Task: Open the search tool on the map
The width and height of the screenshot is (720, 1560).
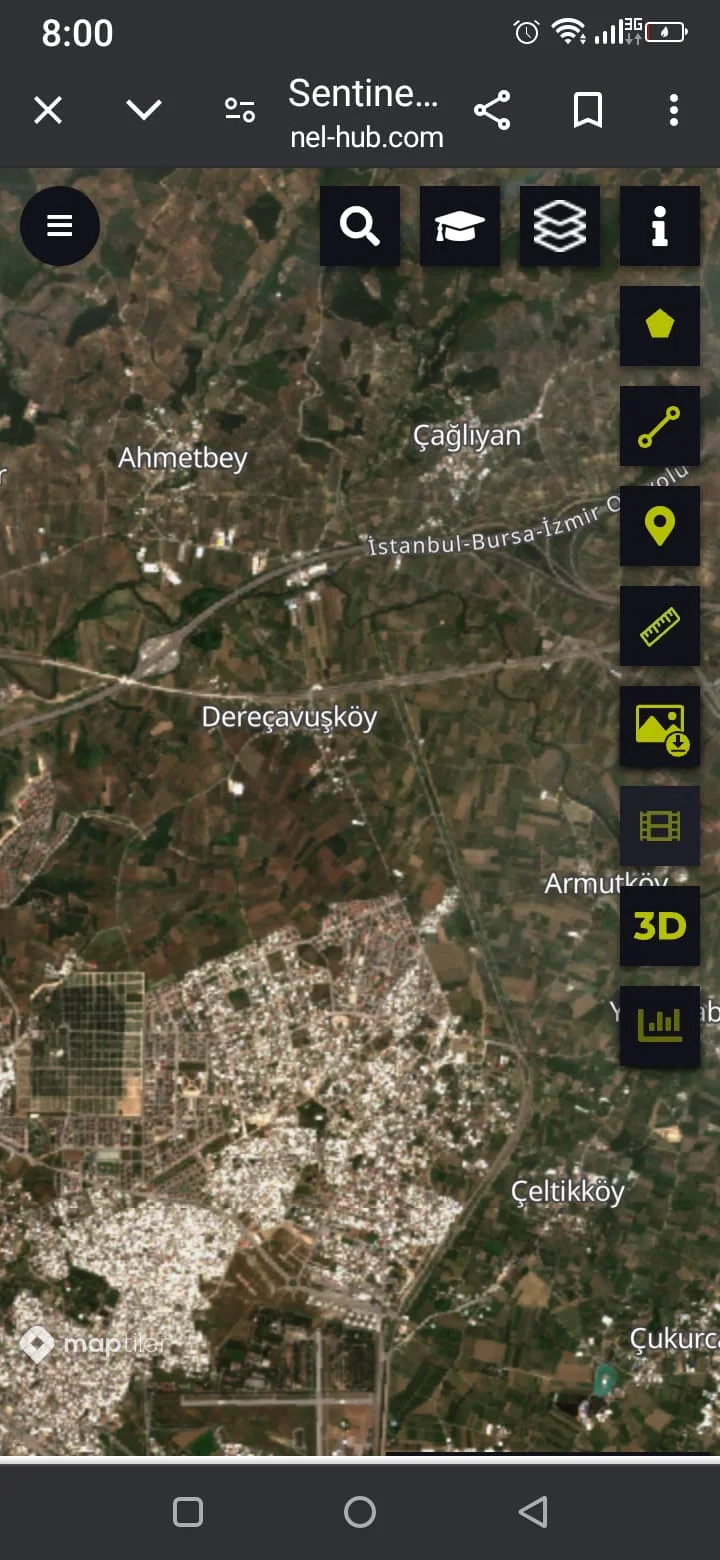Action: pyautogui.click(x=360, y=227)
